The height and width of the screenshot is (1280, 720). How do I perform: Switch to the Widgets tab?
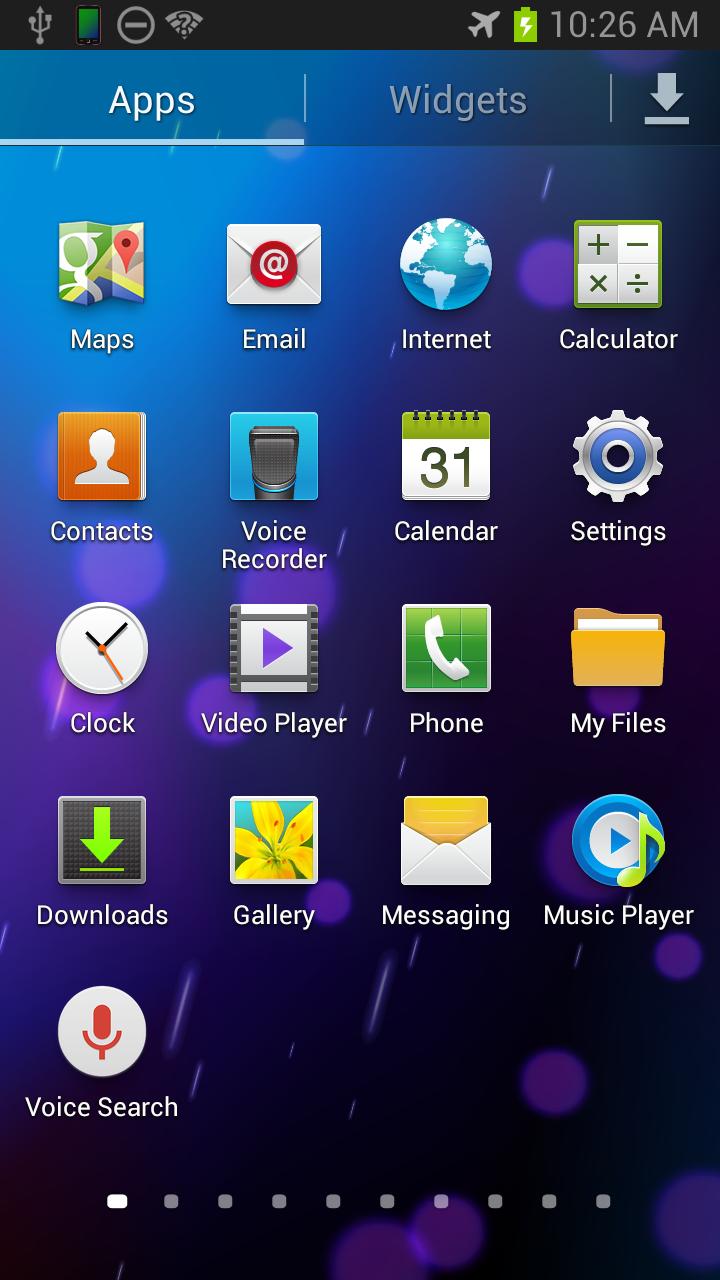pos(458,100)
